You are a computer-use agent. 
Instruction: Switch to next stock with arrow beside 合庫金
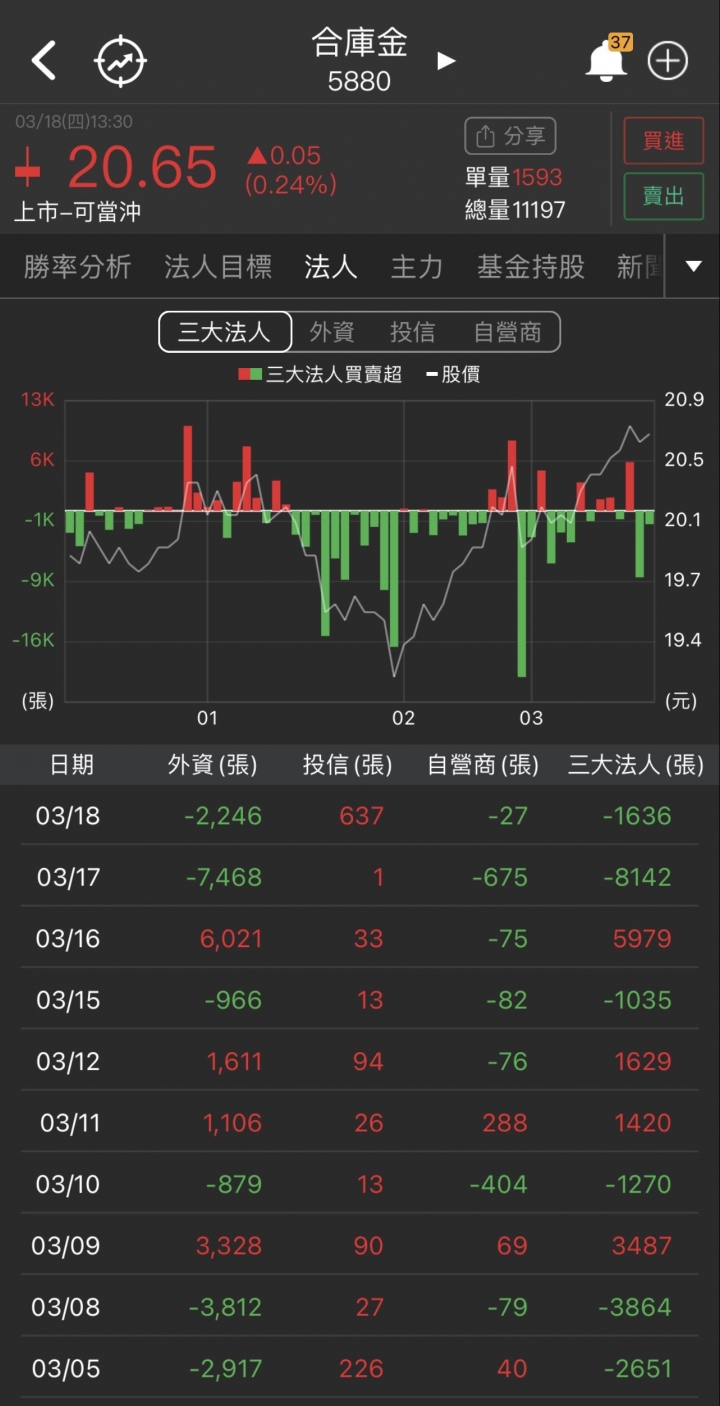pyautogui.click(x=446, y=61)
